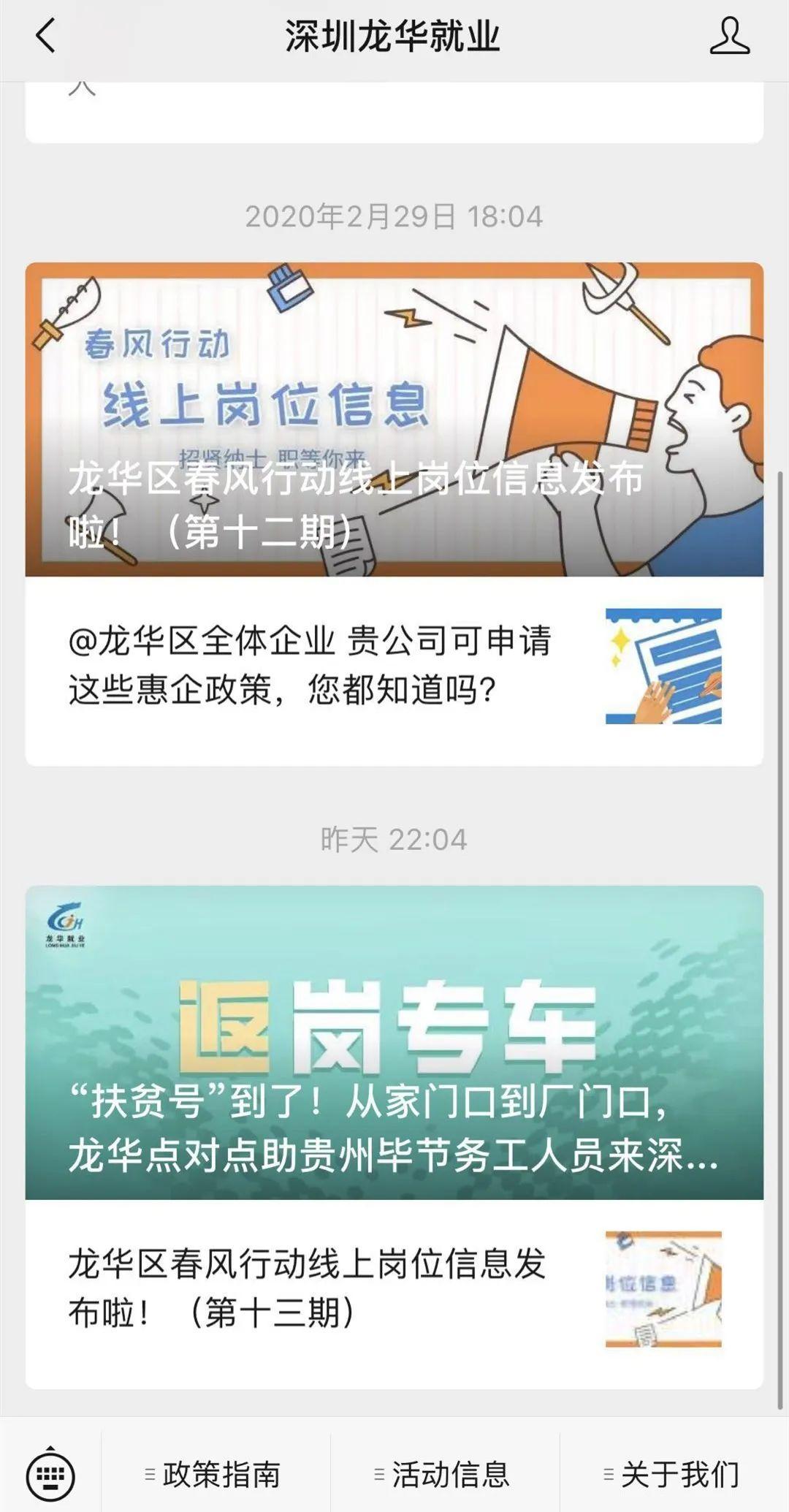
Task: Open the 关于我们 menu
Action: click(674, 1475)
